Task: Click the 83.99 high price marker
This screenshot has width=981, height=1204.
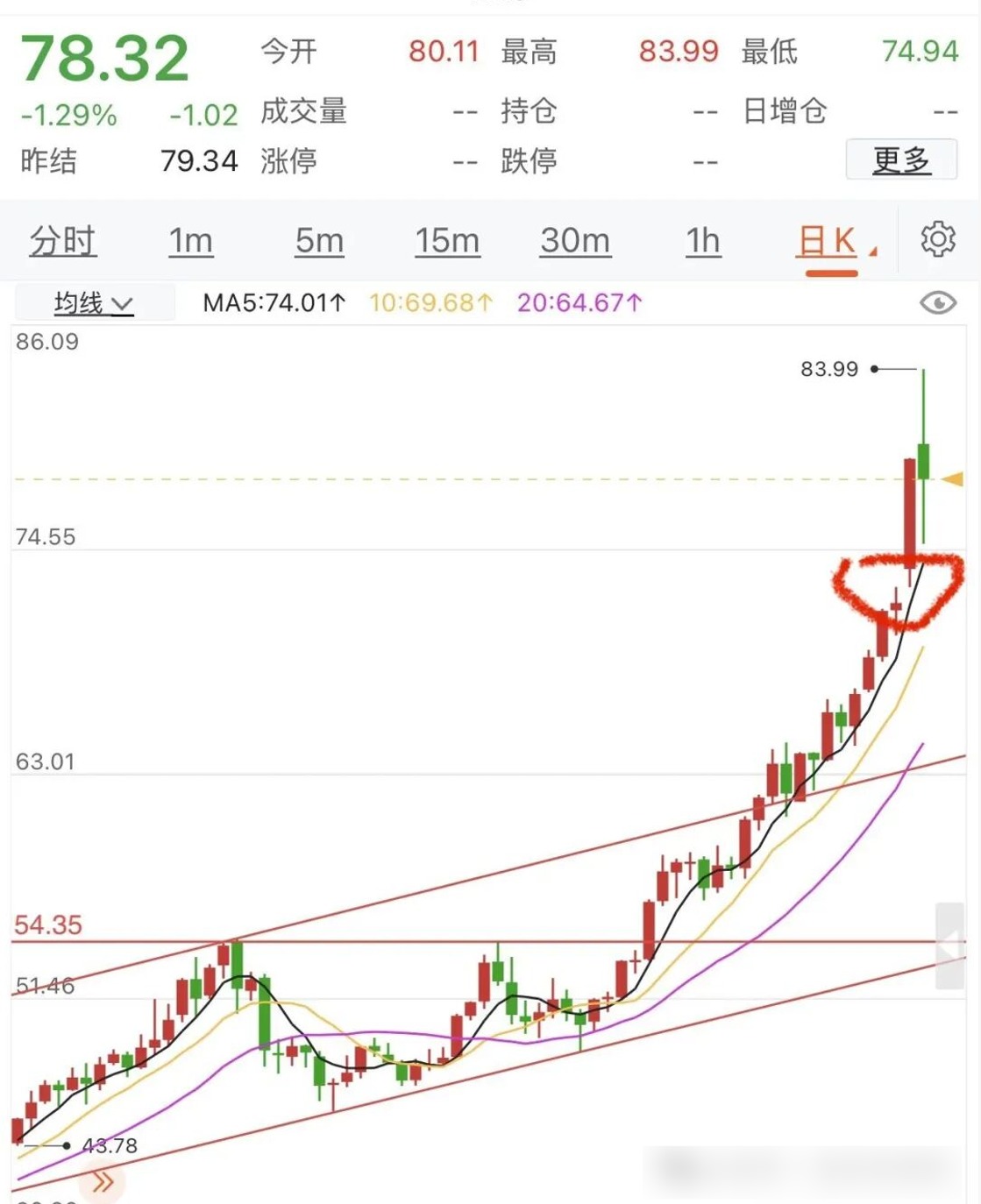Action: coord(830,370)
